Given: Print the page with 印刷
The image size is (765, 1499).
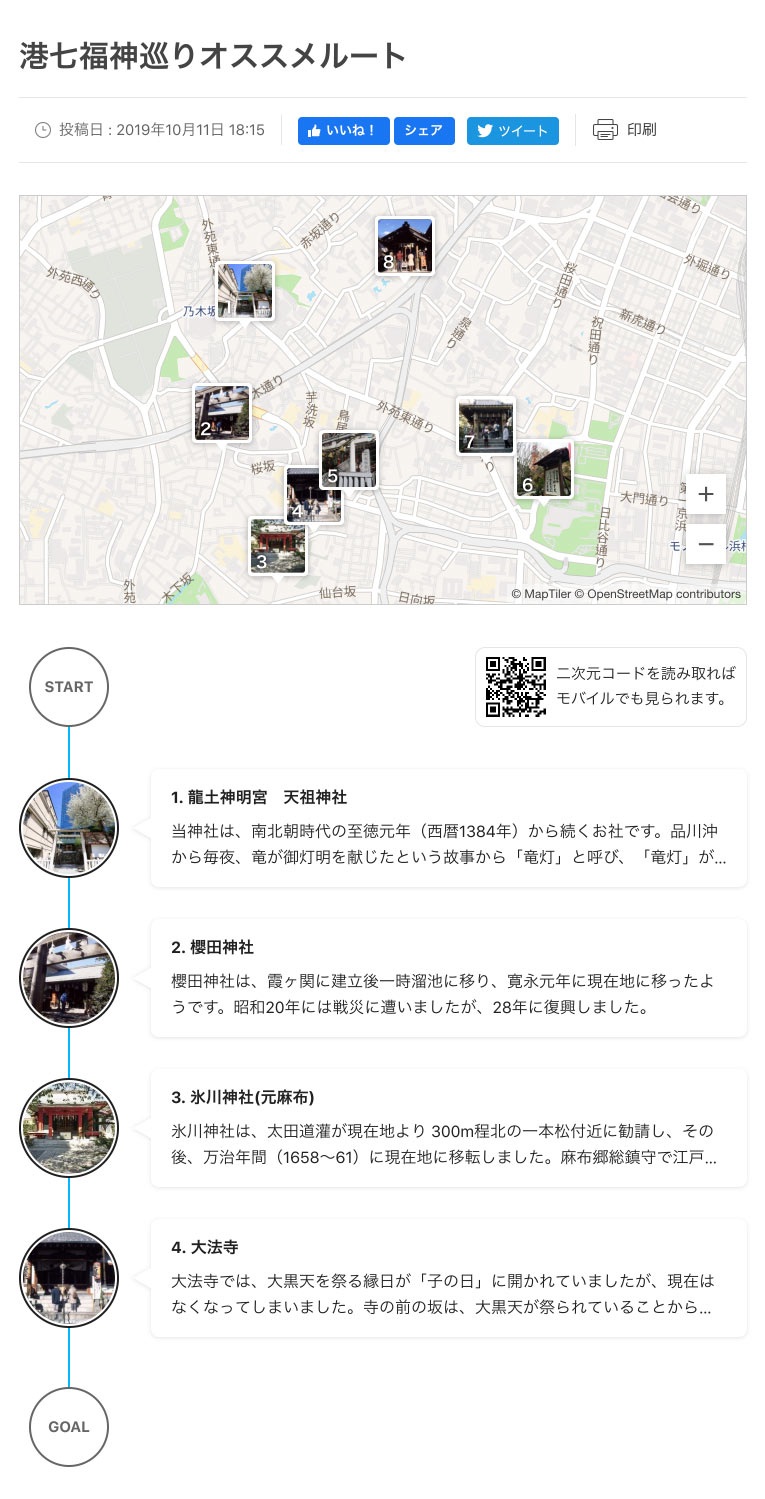Looking at the screenshot, I should 625,130.
